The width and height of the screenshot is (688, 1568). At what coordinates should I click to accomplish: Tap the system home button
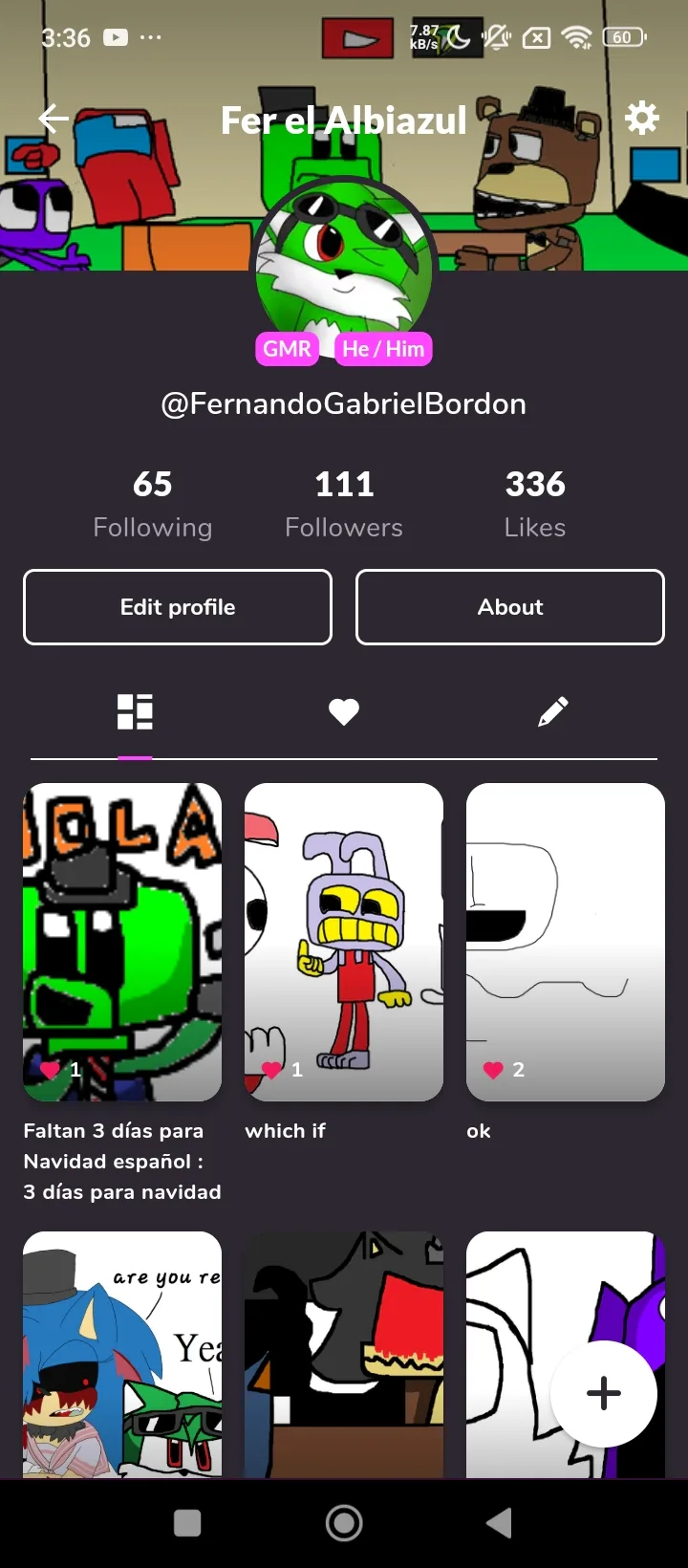[x=344, y=1523]
